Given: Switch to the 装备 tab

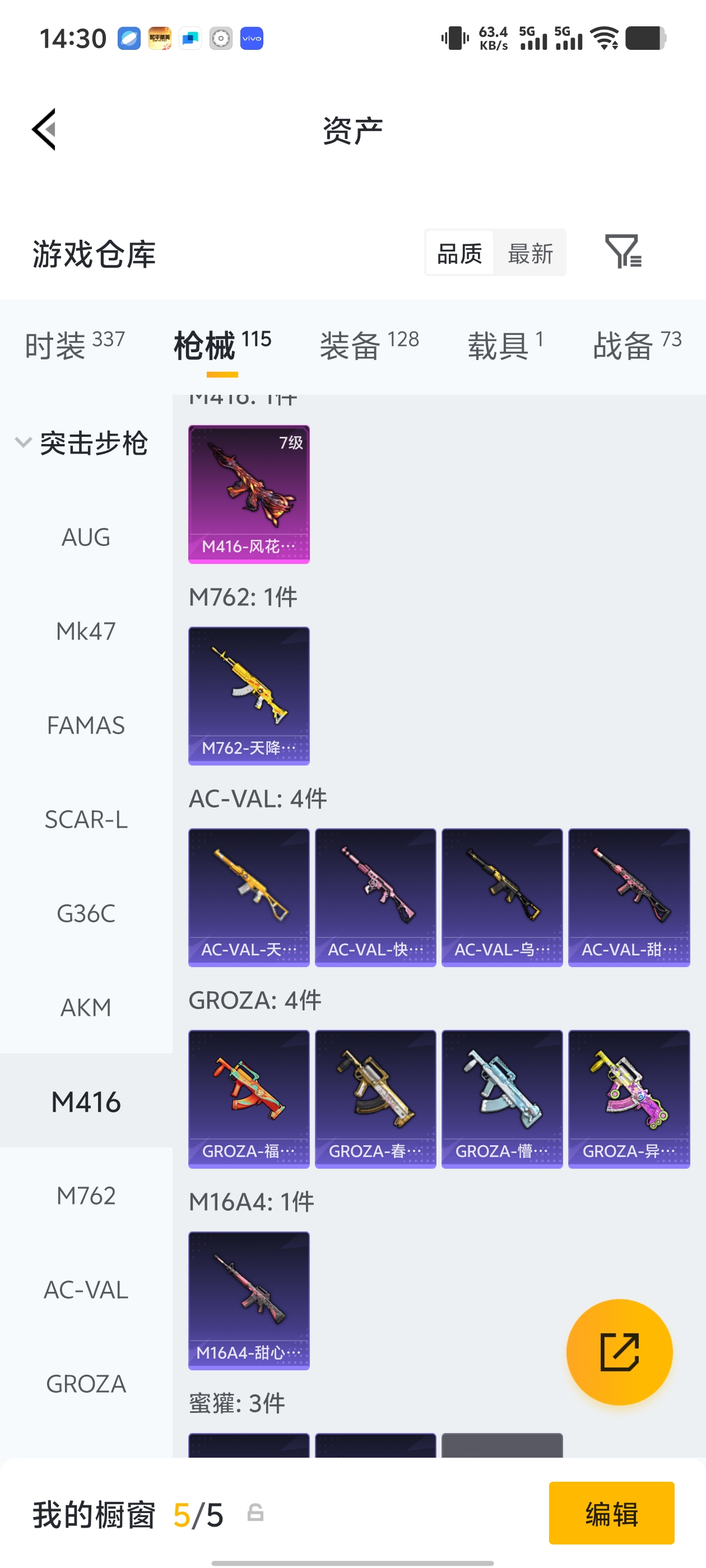Looking at the screenshot, I should click(x=369, y=345).
